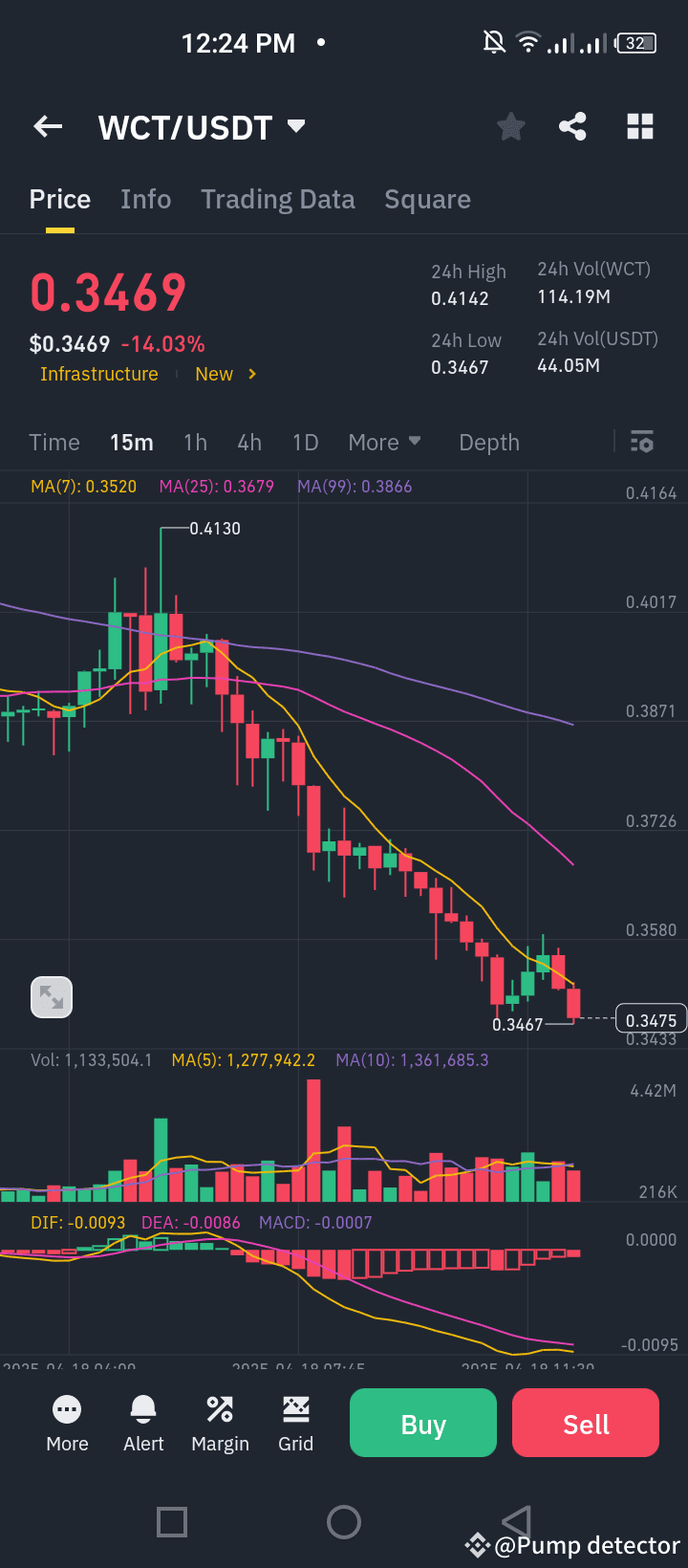Open the More timeframes dropdown
The width and height of the screenshot is (688, 1568).
point(384,442)
